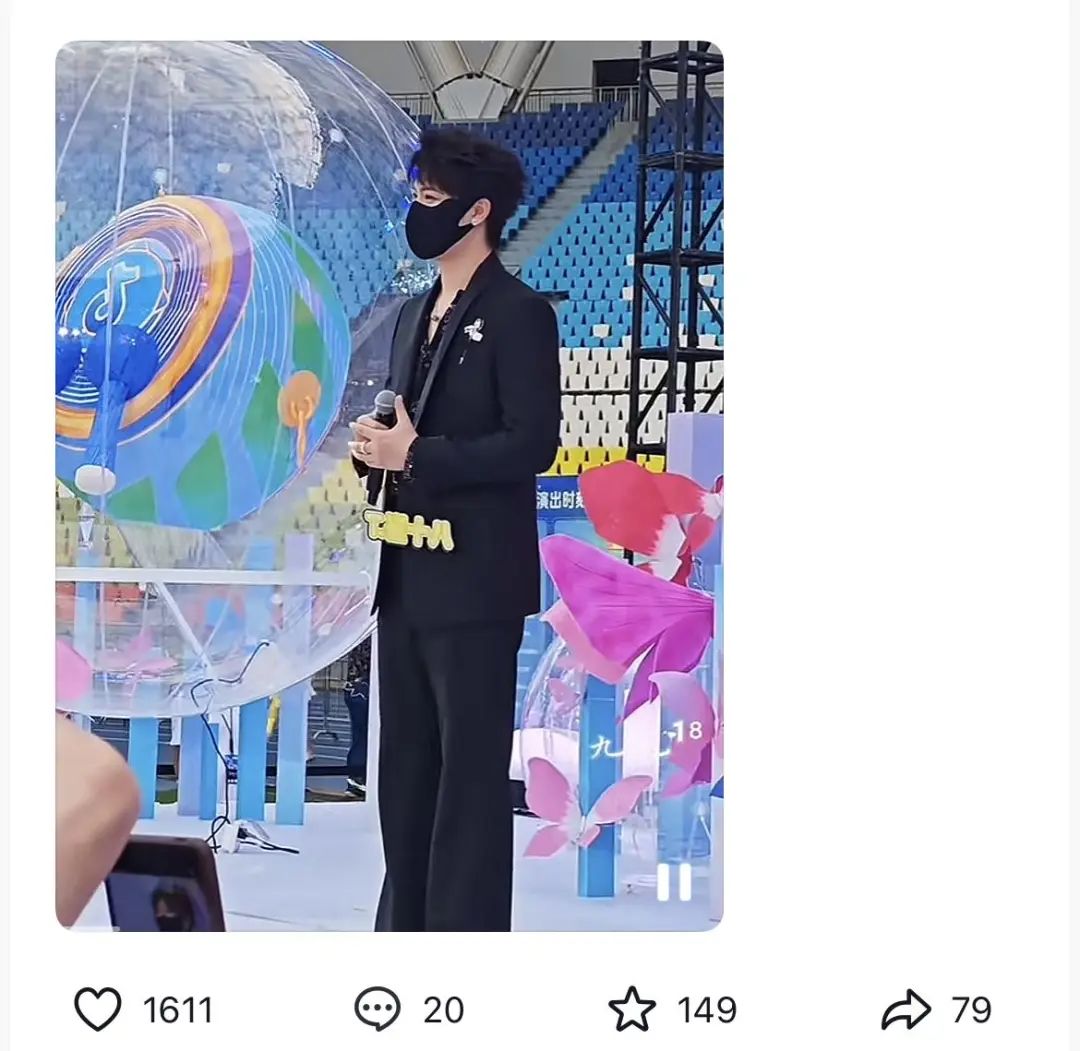Like this post with the heart icon
Image resolution: width=1080 pixels, height=1051 pixels.
98,1009
